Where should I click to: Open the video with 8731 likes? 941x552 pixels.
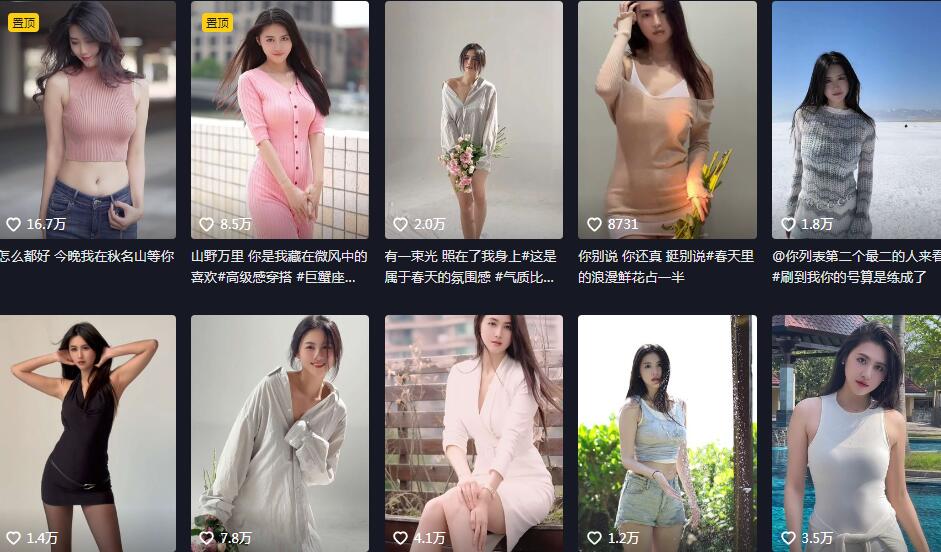pyautogui.click(x=667, y=120)
